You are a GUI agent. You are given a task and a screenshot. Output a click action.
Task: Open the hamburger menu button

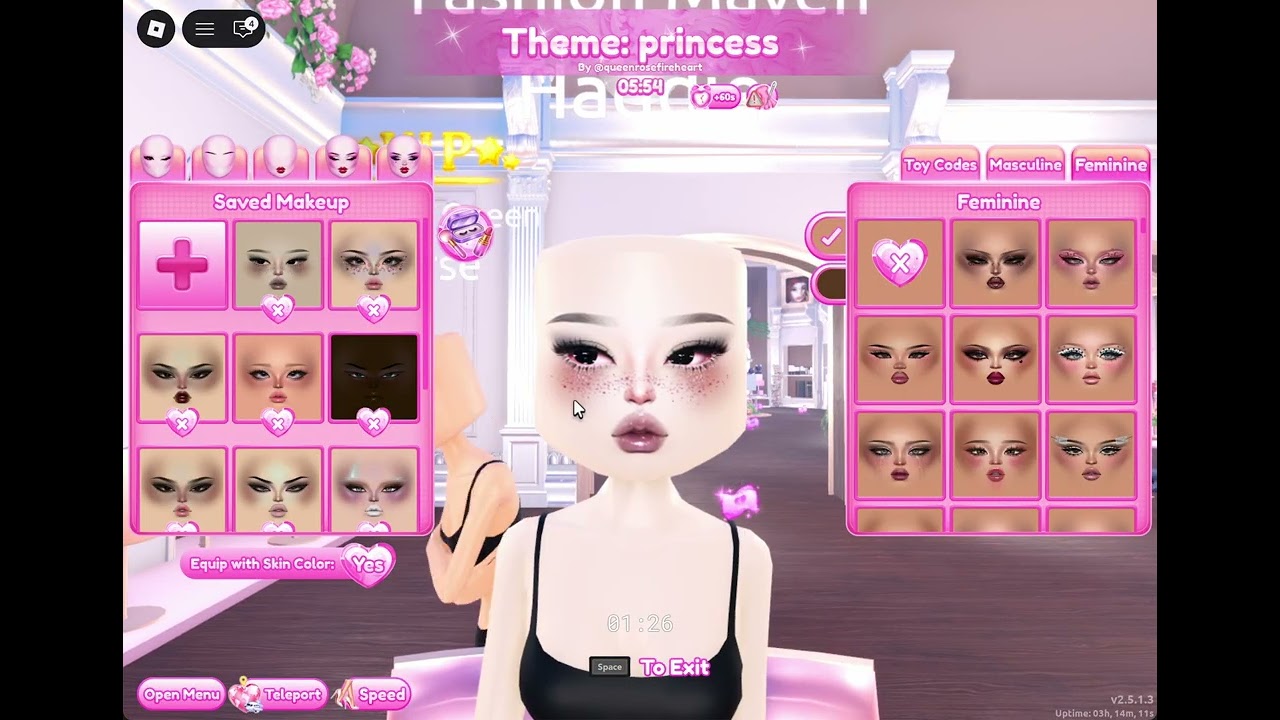click(204, 29)
